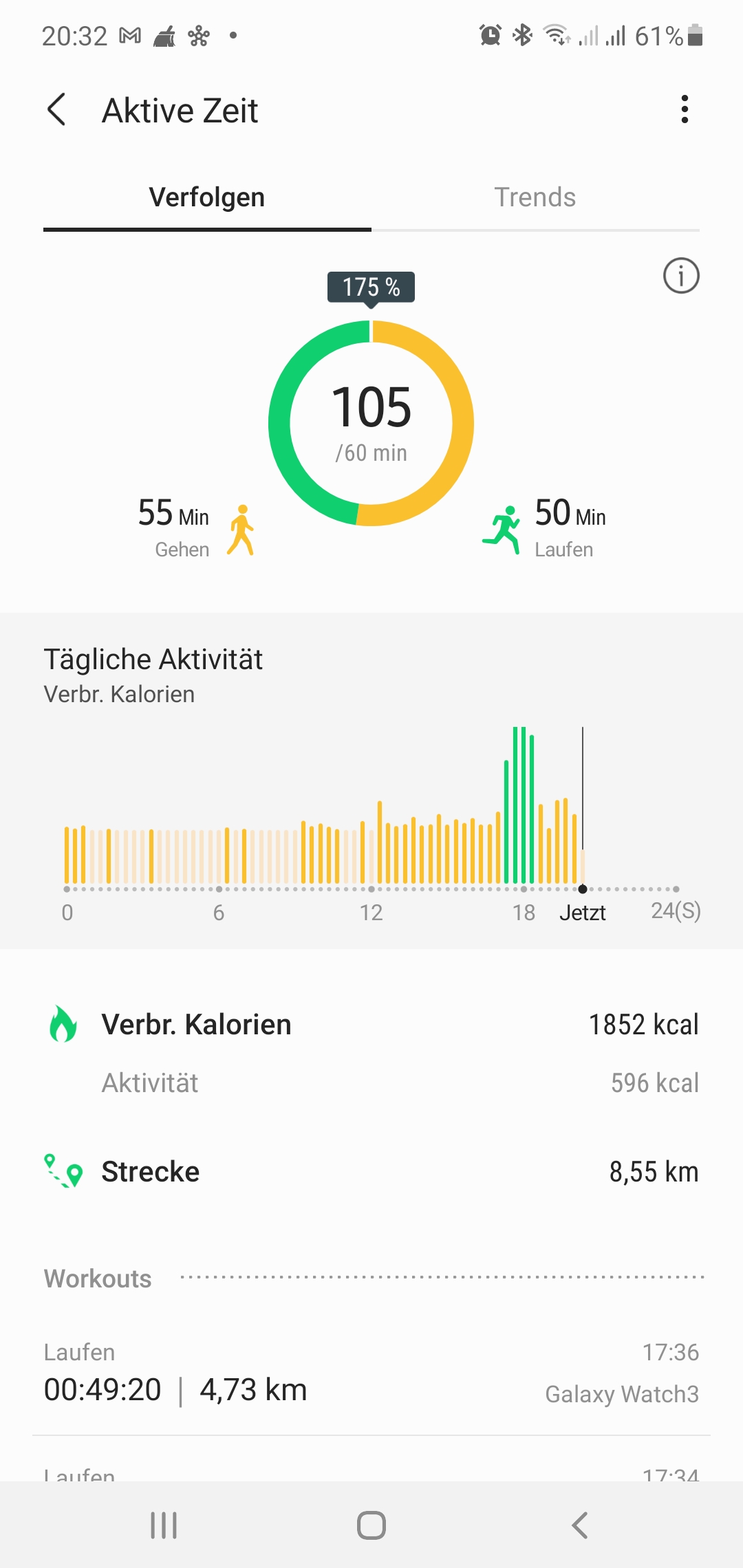Switch to the Trends tab
The image size is (743, 1568).
pyautogui.click(x=535, y=197)
